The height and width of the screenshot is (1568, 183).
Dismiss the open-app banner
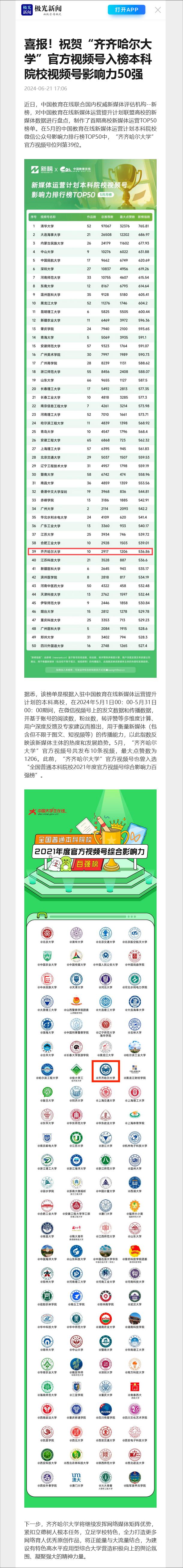click(x=158, y=10)
